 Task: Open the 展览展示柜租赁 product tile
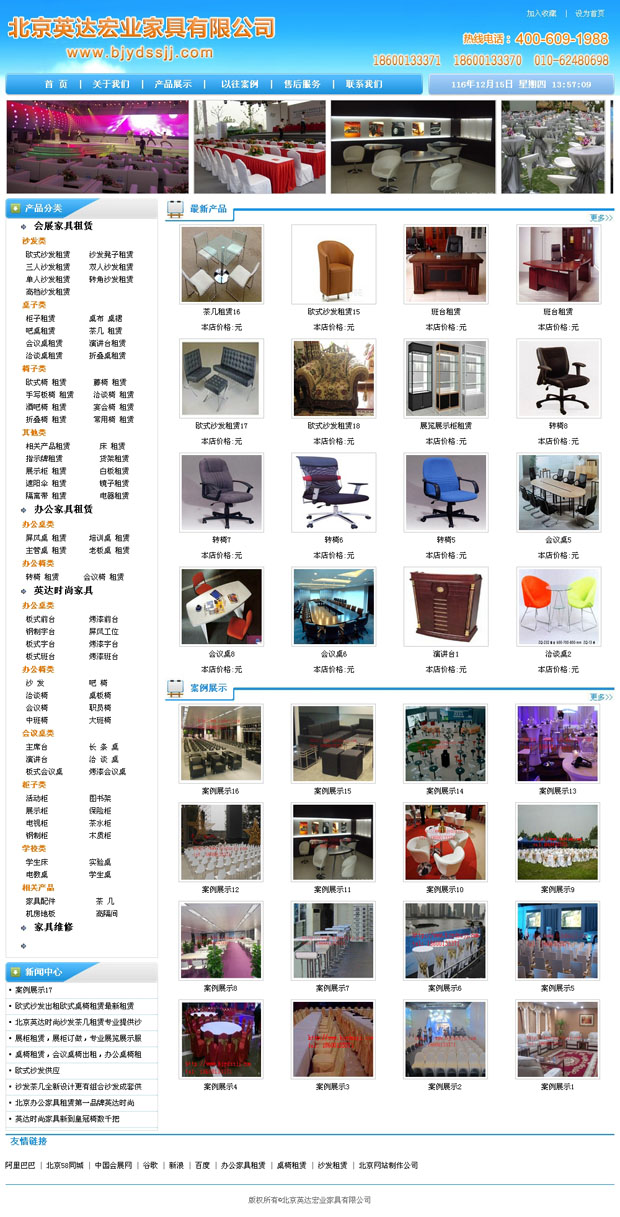coord(446,379)
